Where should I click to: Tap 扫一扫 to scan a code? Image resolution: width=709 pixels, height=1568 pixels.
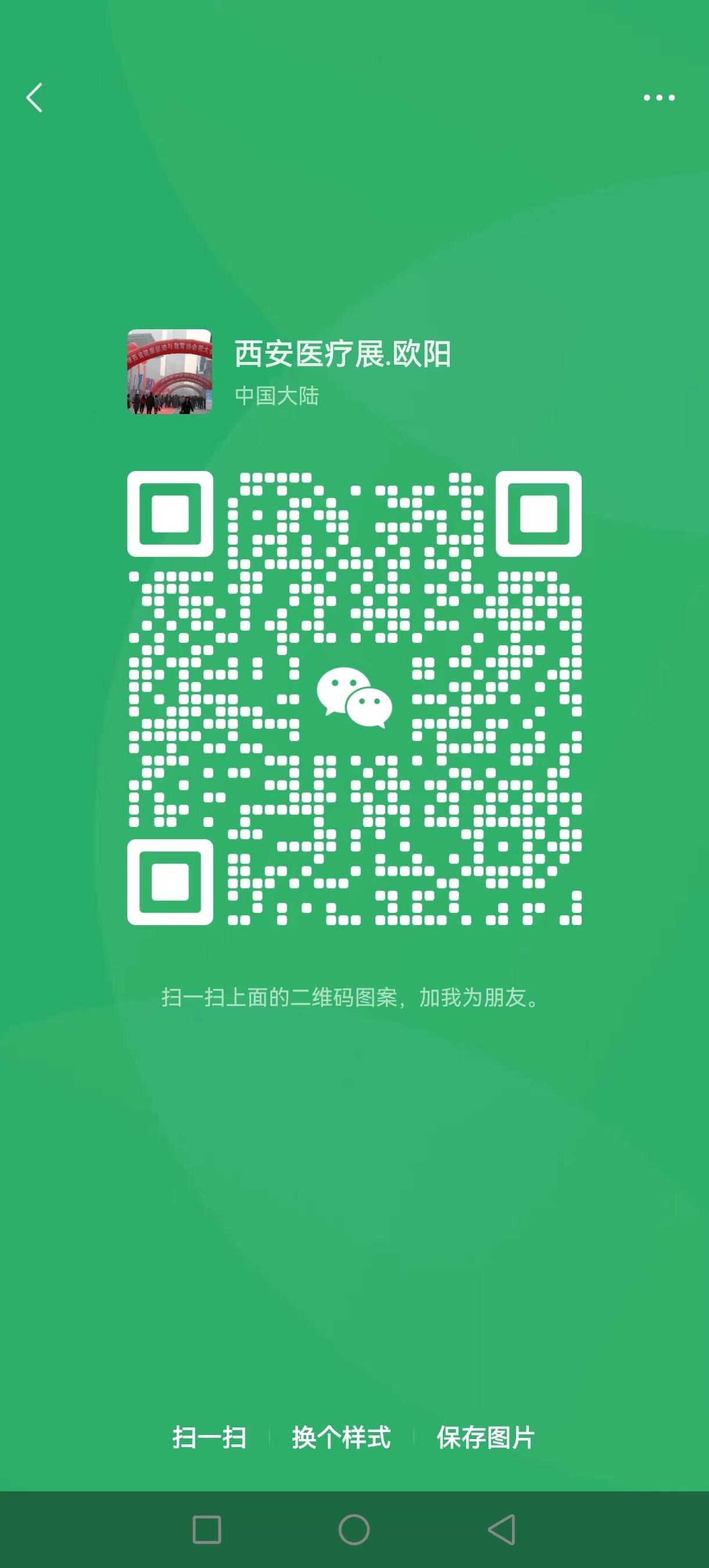209,1438
